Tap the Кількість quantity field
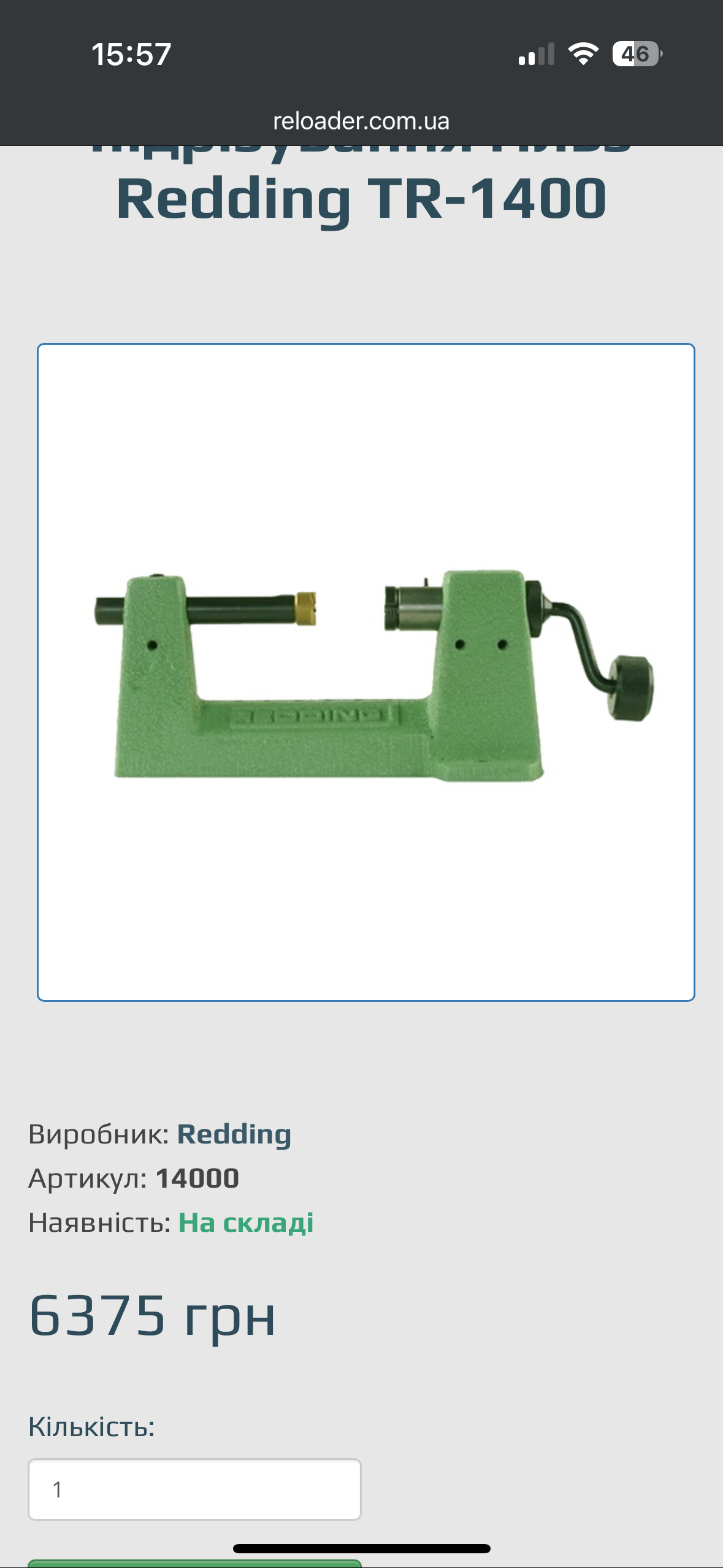 point(194,1489)
